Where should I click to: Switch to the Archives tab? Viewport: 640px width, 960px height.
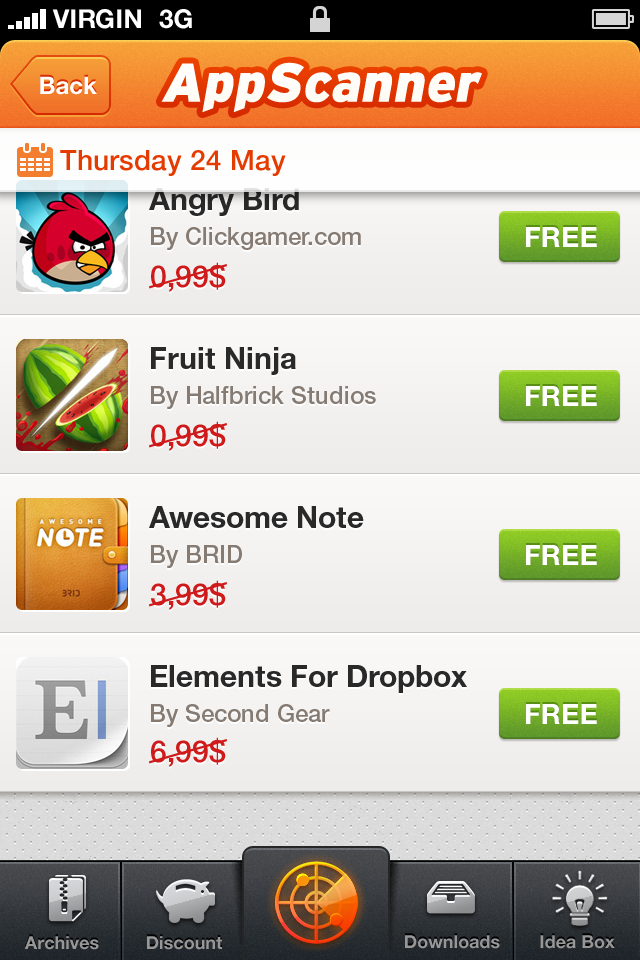tap(62, 912)
